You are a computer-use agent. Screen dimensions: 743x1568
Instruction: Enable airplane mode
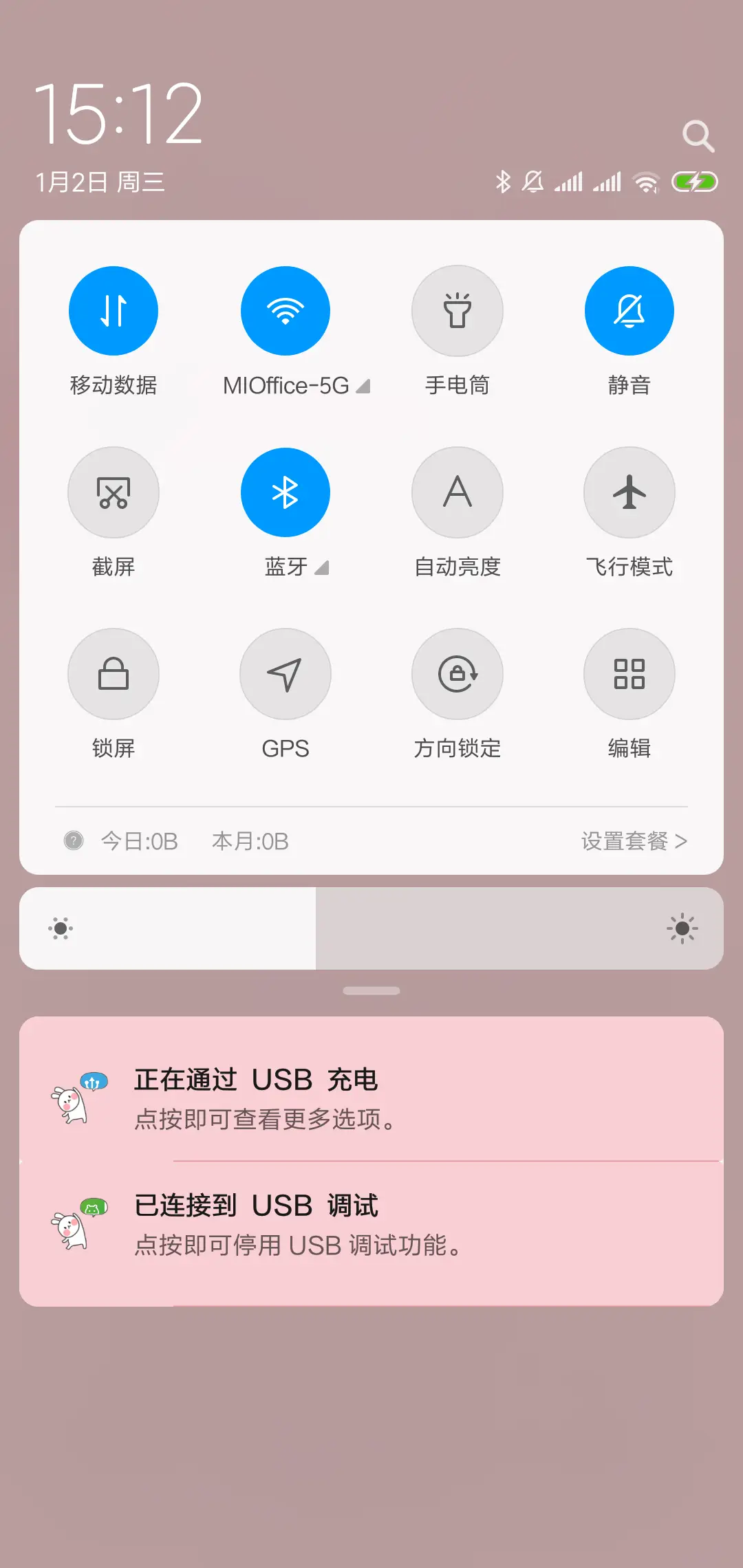pyautogui.click(x=629, y=492)
